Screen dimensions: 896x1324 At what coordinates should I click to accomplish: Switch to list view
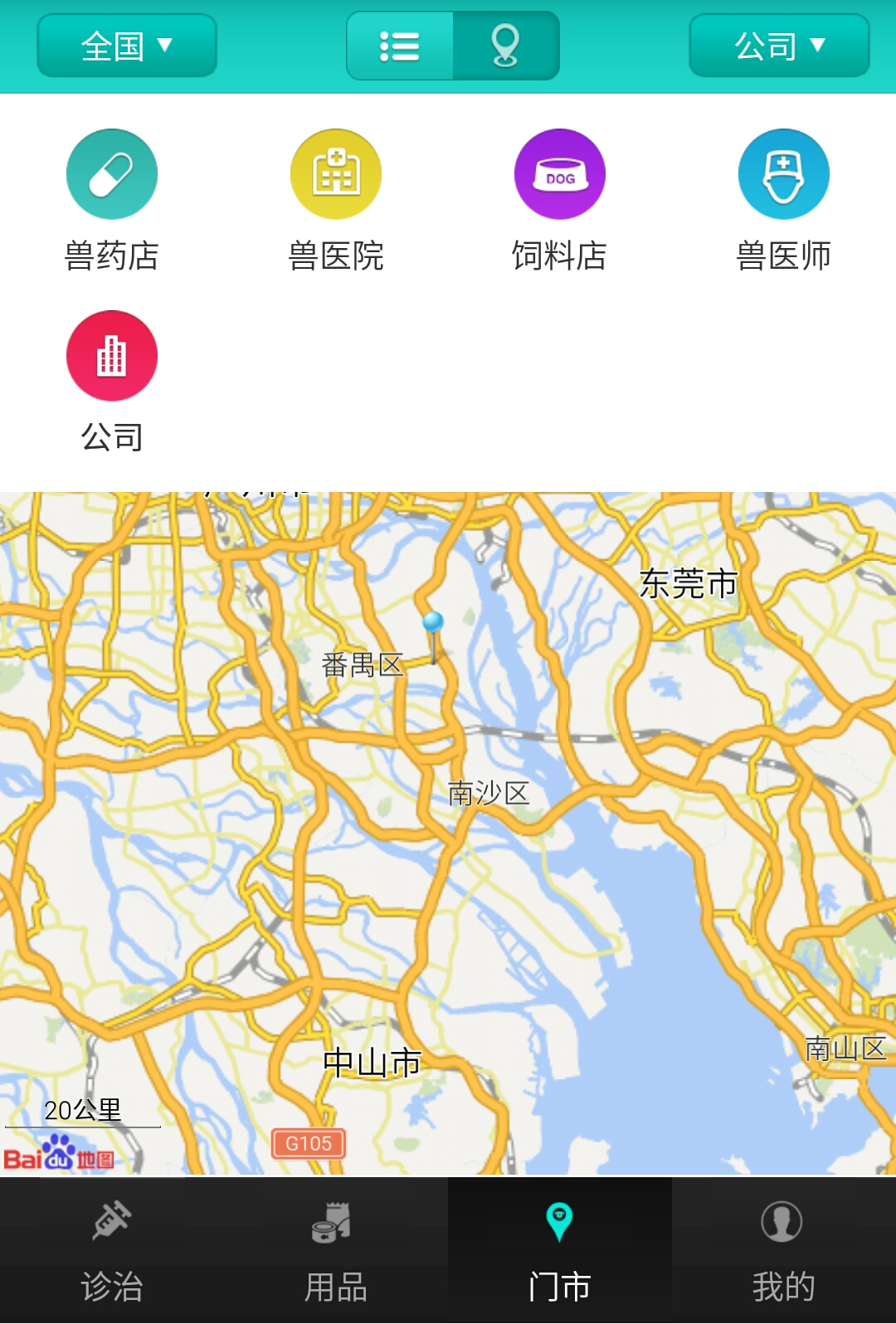coord(400,46)
